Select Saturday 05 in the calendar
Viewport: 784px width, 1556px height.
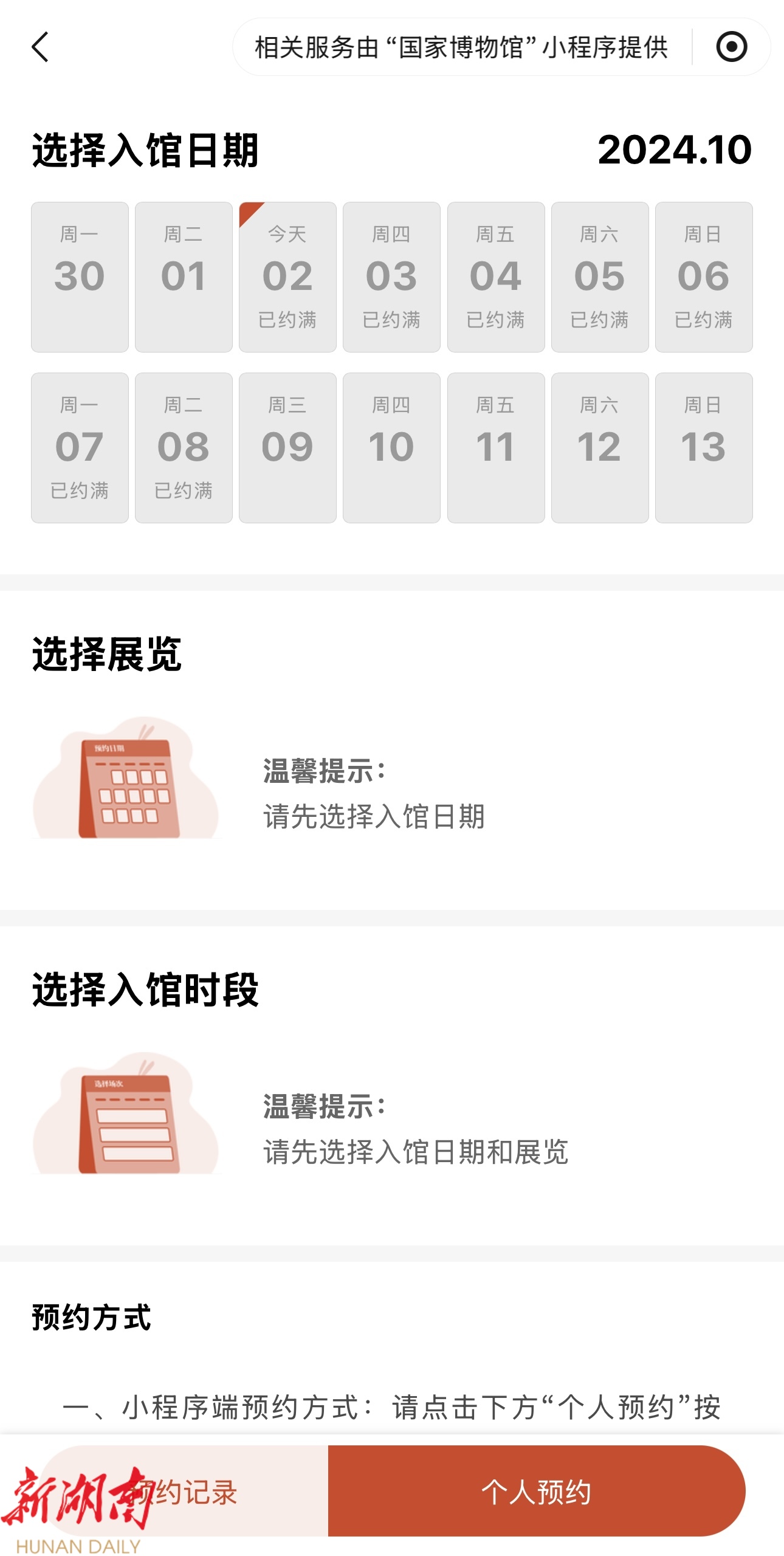click(600, 277)
